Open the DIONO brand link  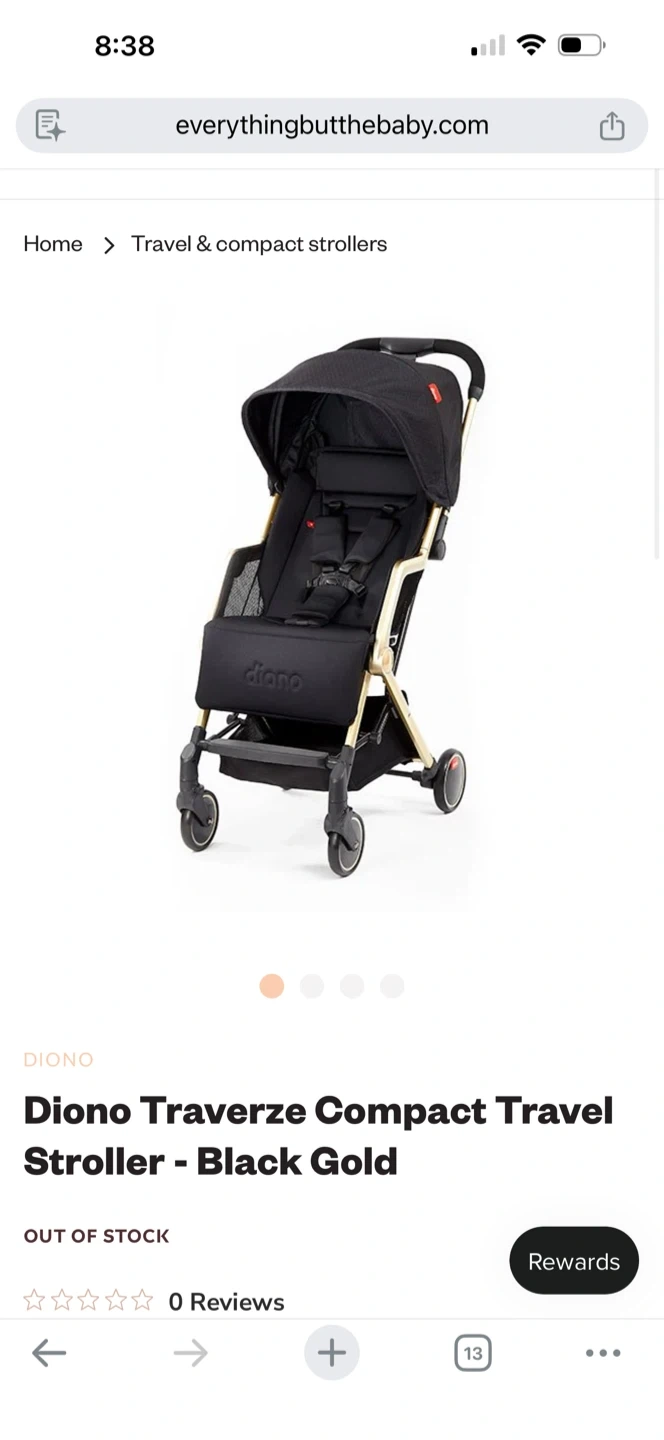58,1060
